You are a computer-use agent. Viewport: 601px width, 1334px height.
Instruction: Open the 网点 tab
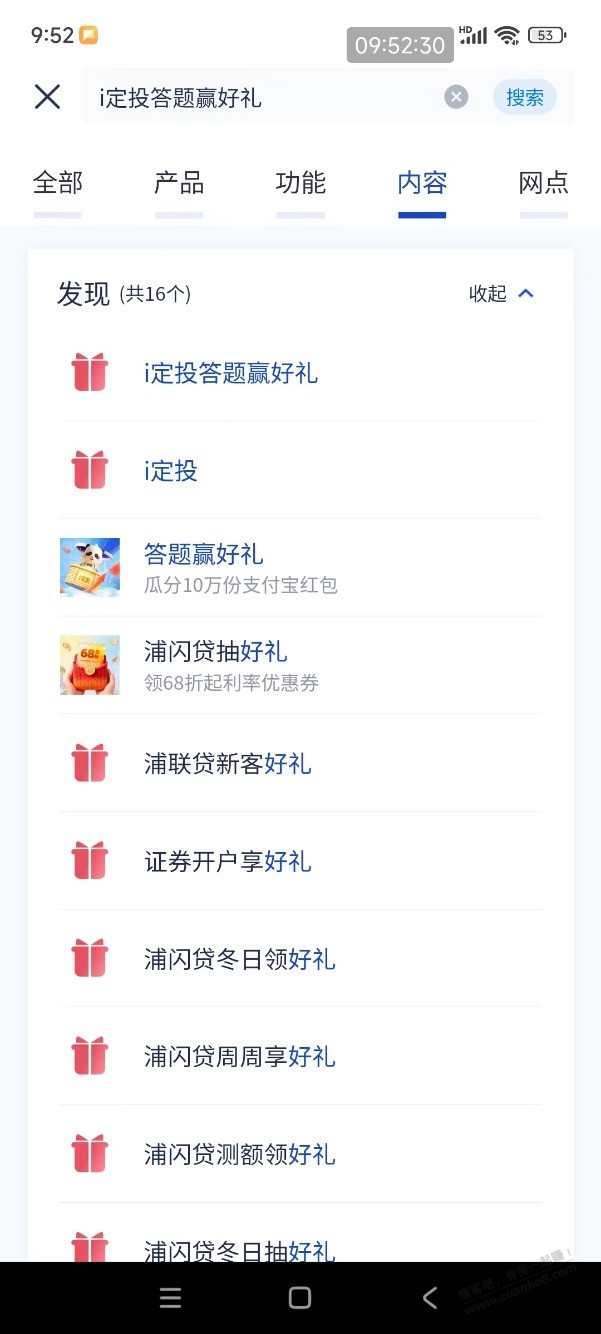click(543, 183)
